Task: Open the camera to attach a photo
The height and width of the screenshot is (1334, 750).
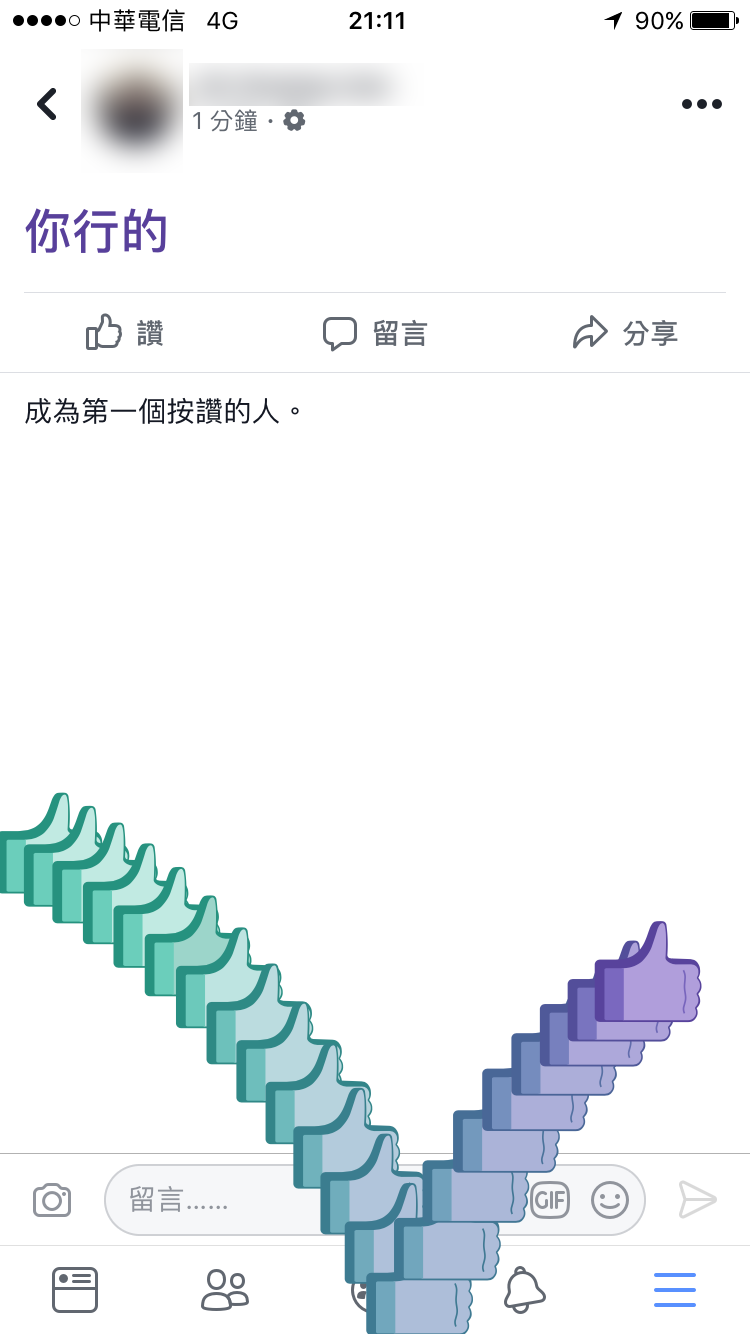Action: coord(52,1199)
